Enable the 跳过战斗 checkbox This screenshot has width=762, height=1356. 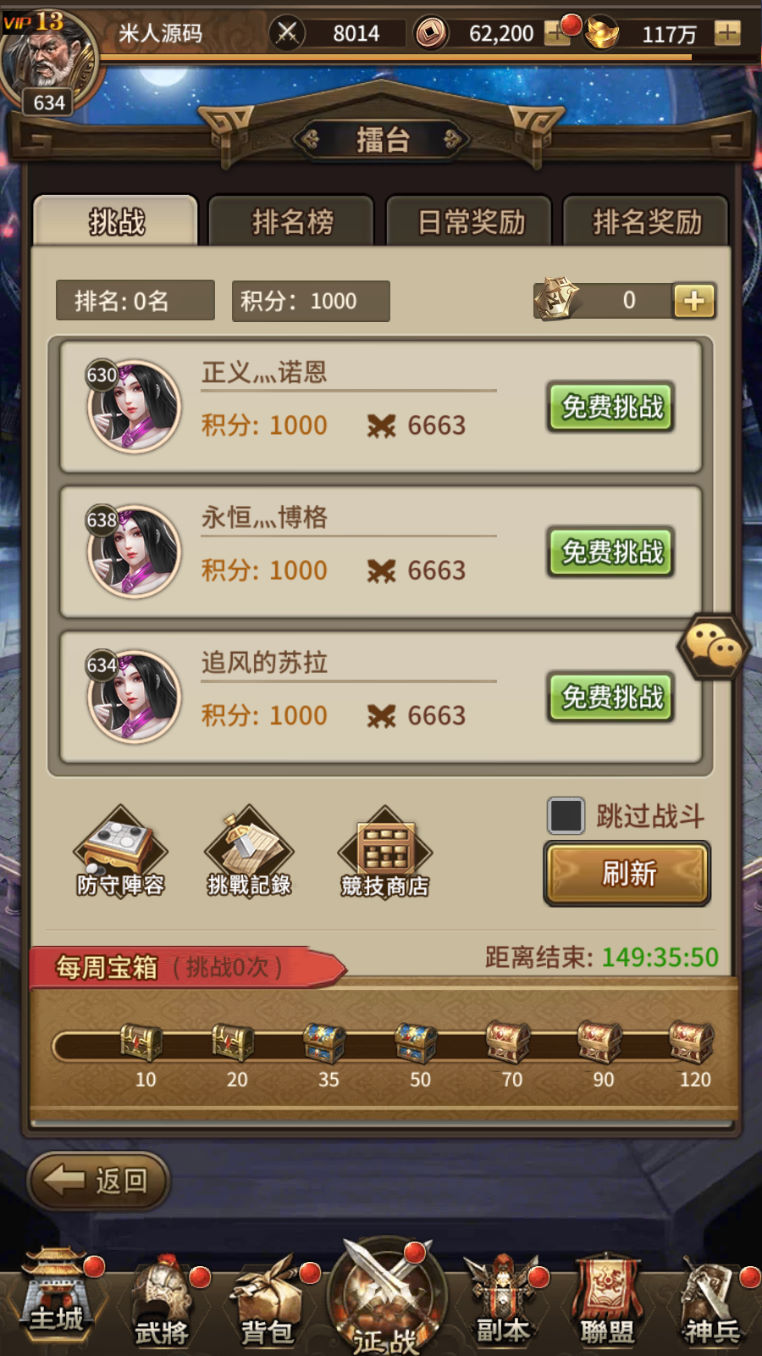pyautogui.click(x=566, y=816)
